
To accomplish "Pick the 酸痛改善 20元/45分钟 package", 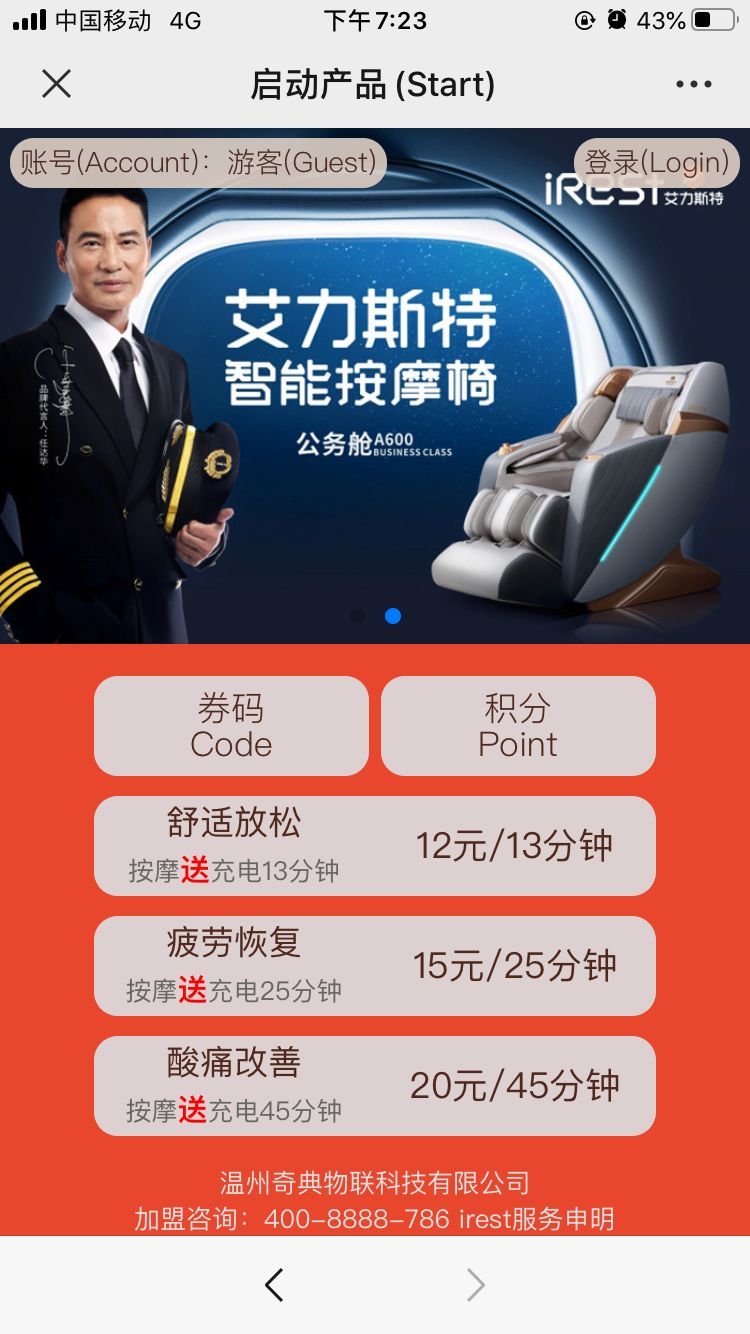I will click(375, 1086).
